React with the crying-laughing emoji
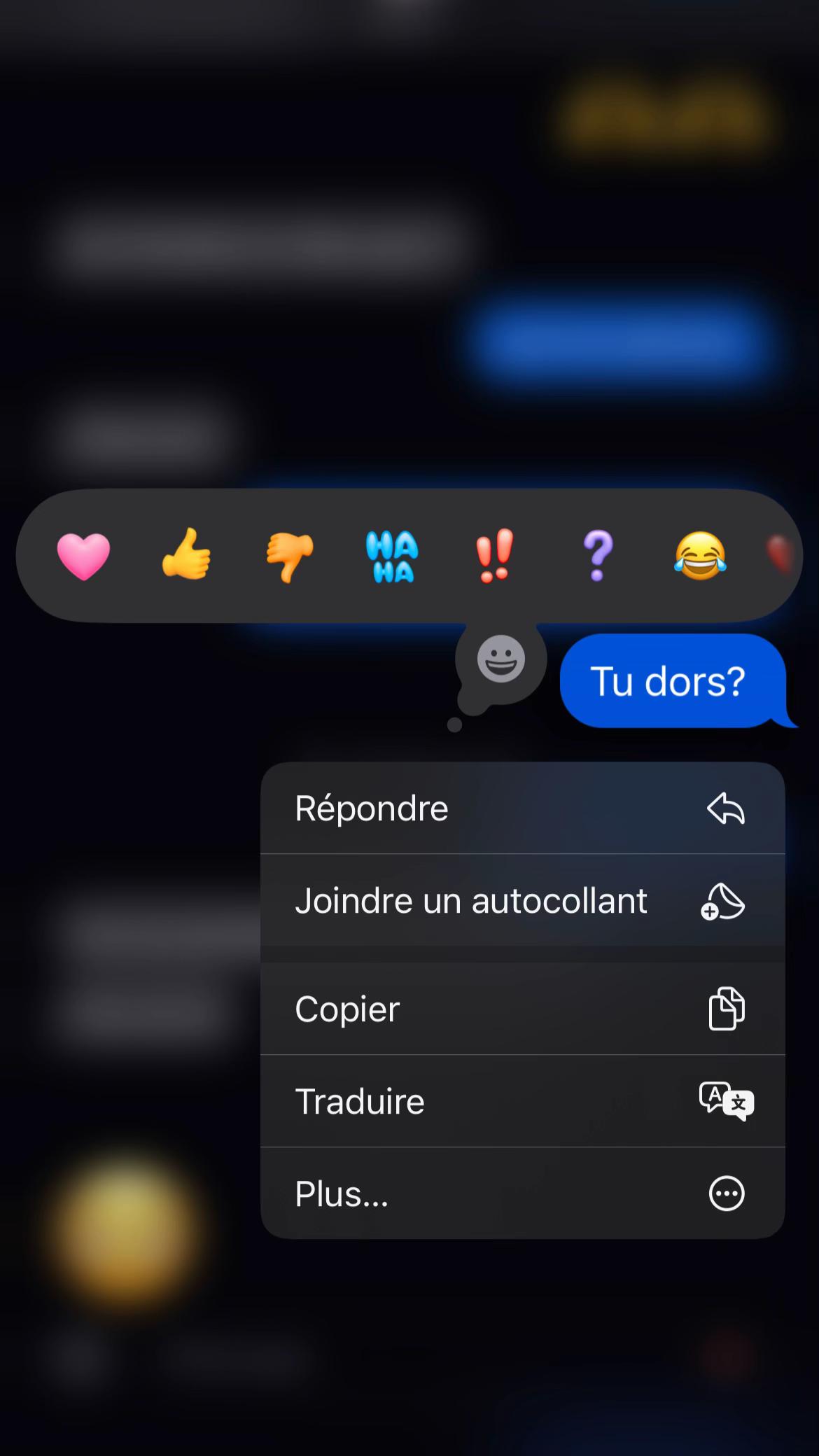The height and width of the screenshot is (1456, 819). point(701,555)
